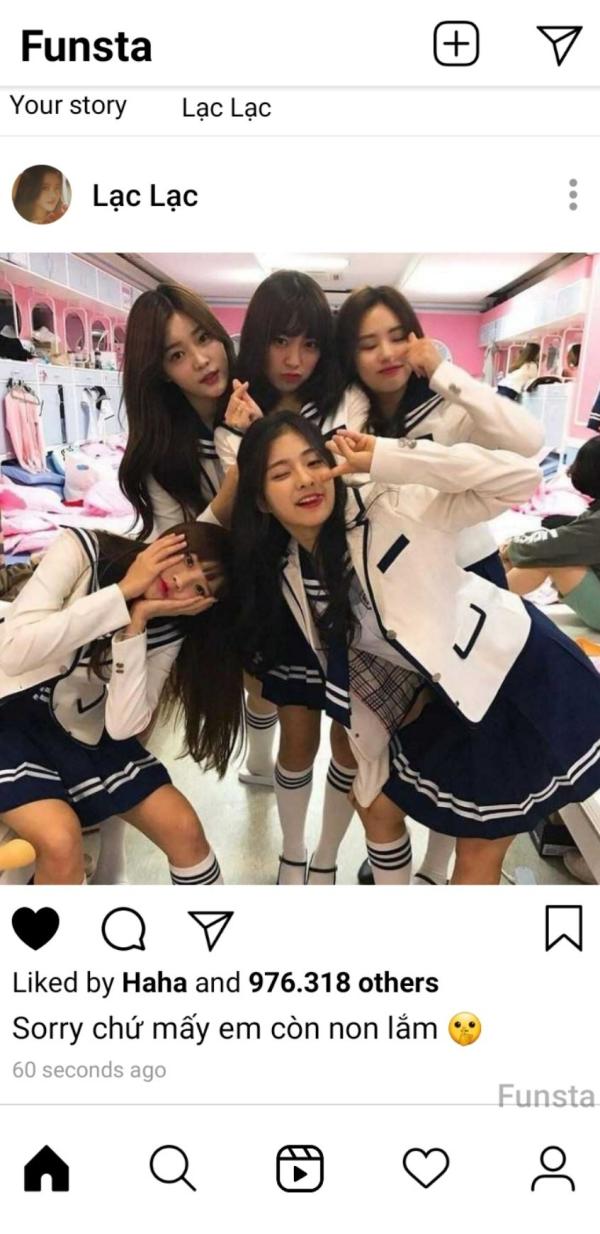
Task: Bookmark Lạc Lạc's post
Action: (563, 929)
